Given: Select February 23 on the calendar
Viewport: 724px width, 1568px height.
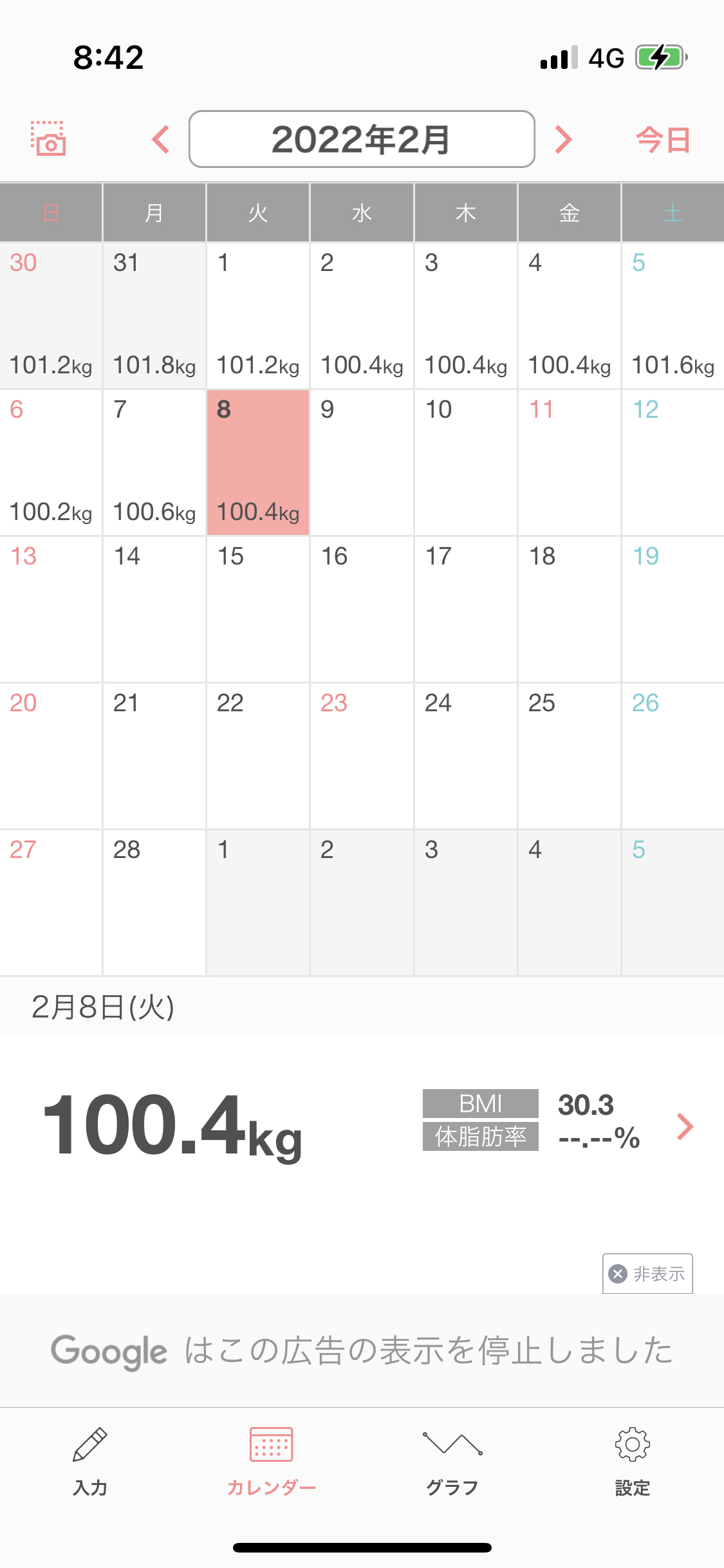Looking at the screenshot, I should tap(362, 756).
